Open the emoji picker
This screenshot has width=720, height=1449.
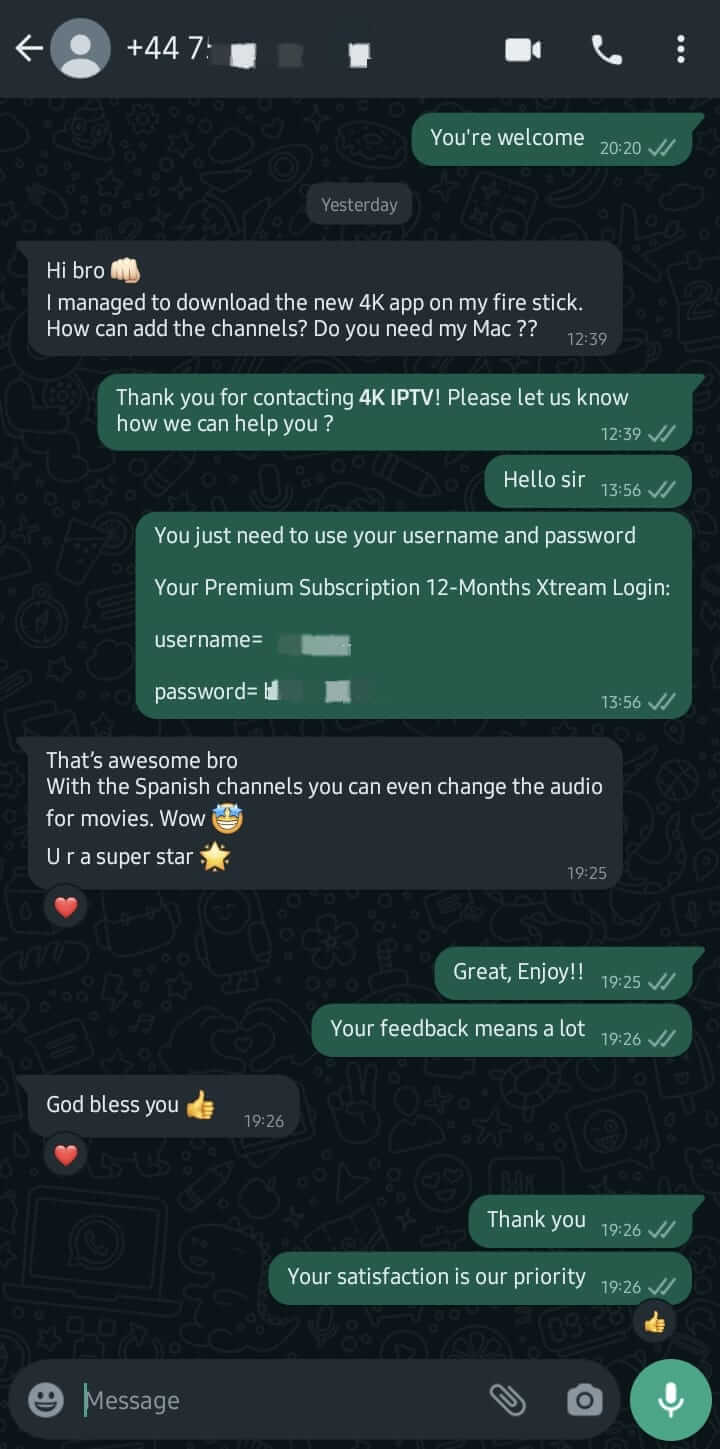click(x=46, y=1400)
